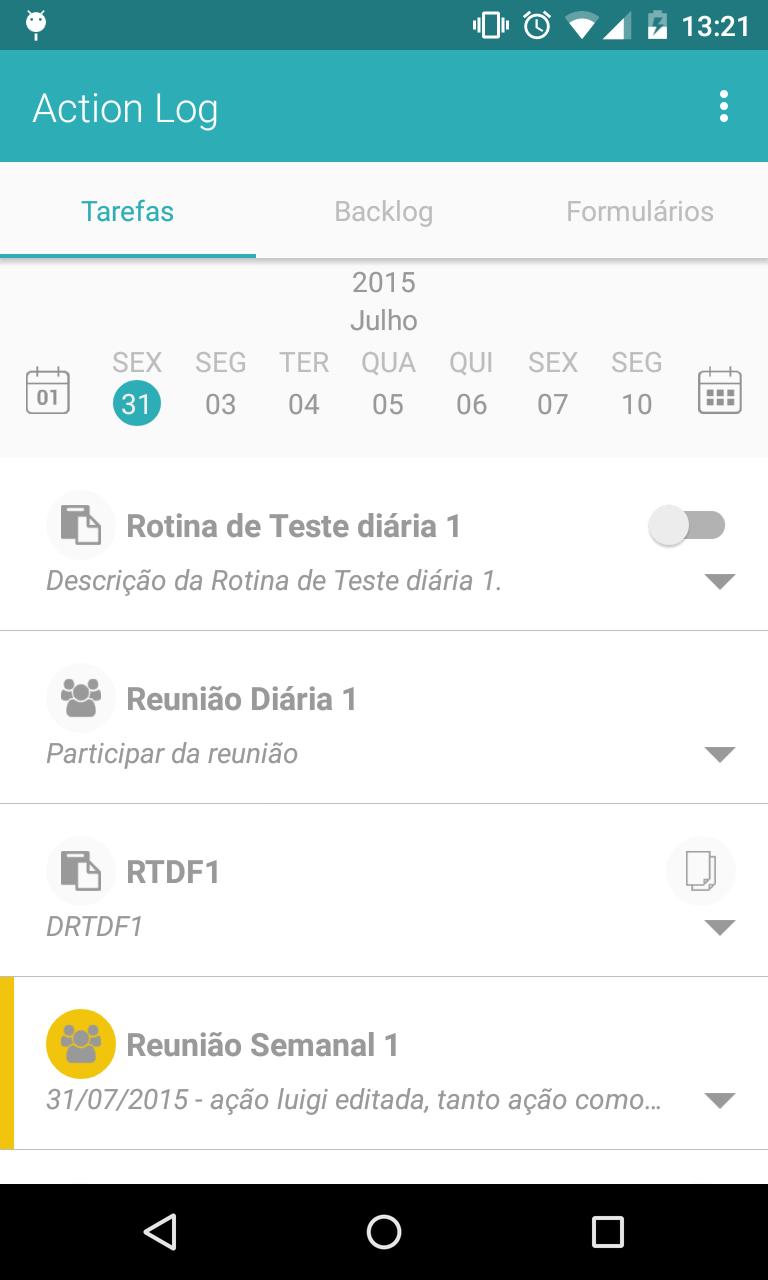This screenshot has width=768, height=1280.
Task: Click the document icon next to RTDF1
Action: click(80, 870)
